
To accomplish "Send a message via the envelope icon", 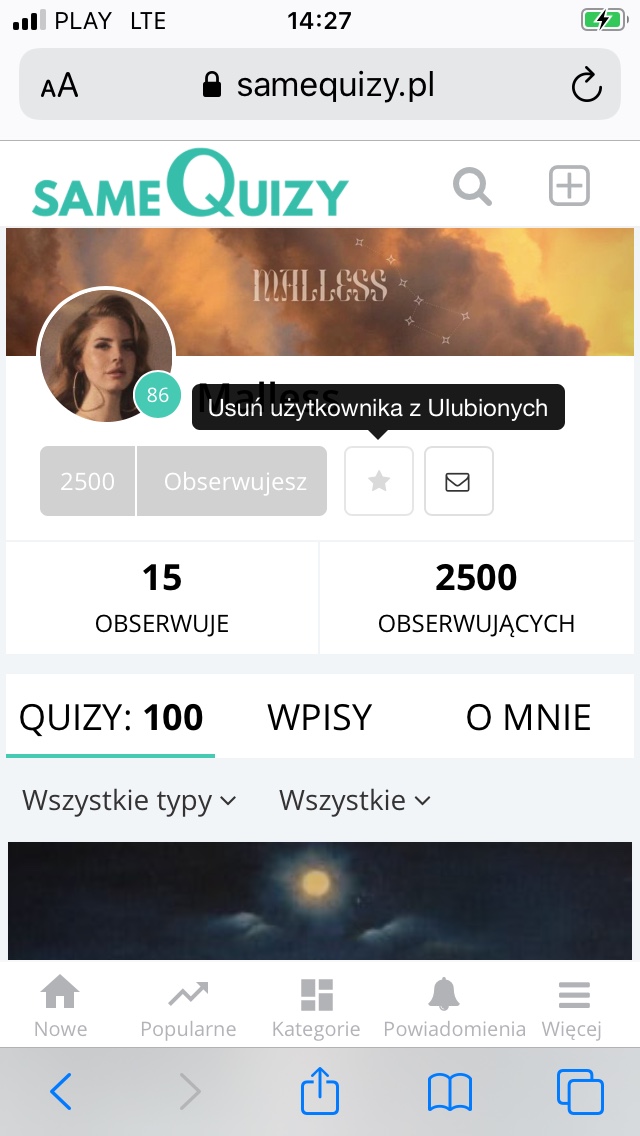I will tap(459, 481).
